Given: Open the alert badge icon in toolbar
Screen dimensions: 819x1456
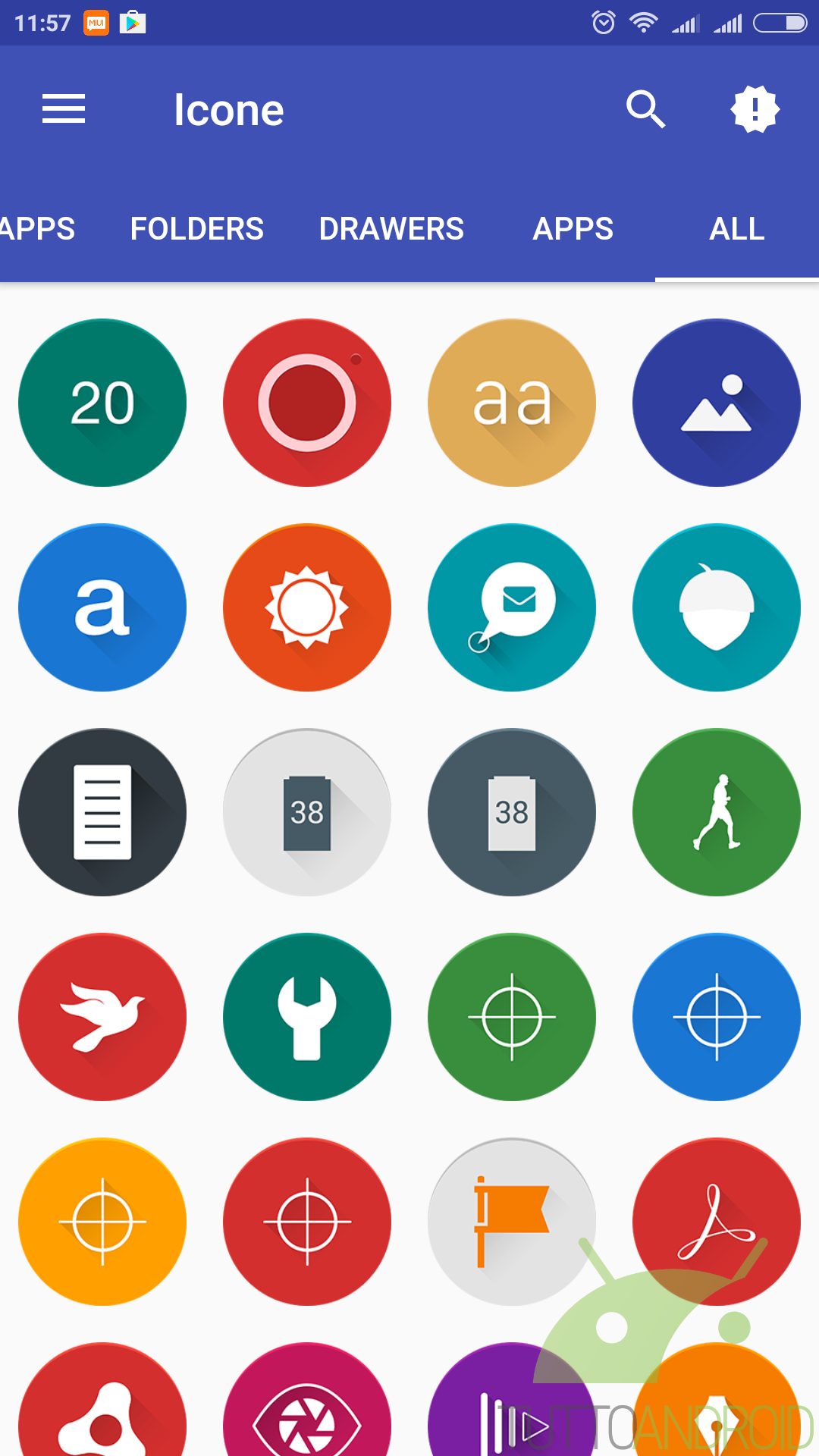Looking at the screenshot, I should 755,109.
